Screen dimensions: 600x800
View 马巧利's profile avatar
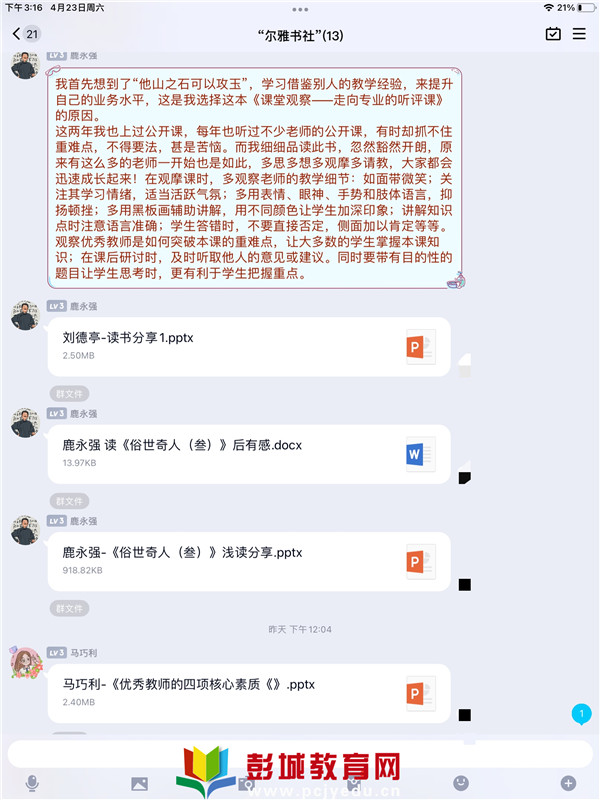(25, 664)
